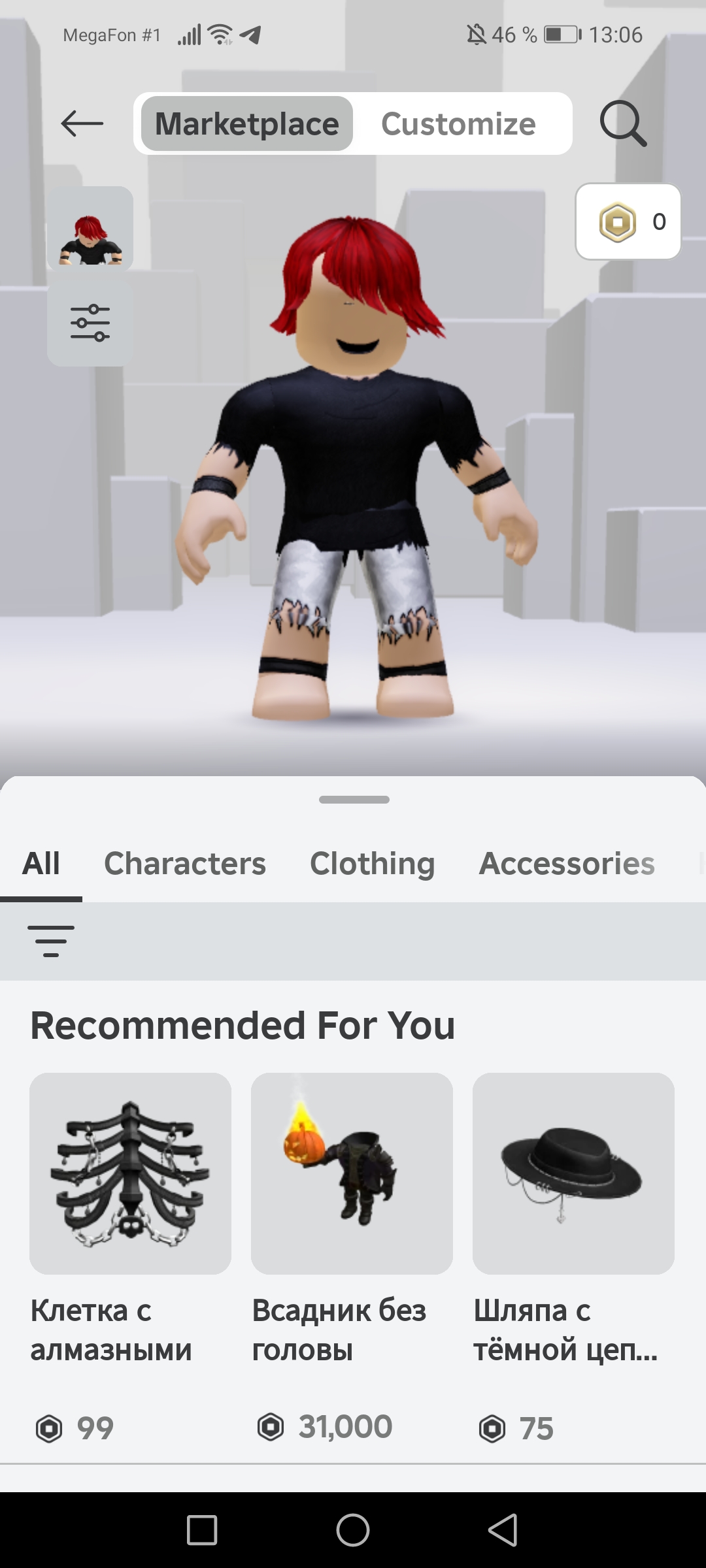Open the Accessories tab
This screenshot has height=1568, width=706.
click(x=567, y=864)
